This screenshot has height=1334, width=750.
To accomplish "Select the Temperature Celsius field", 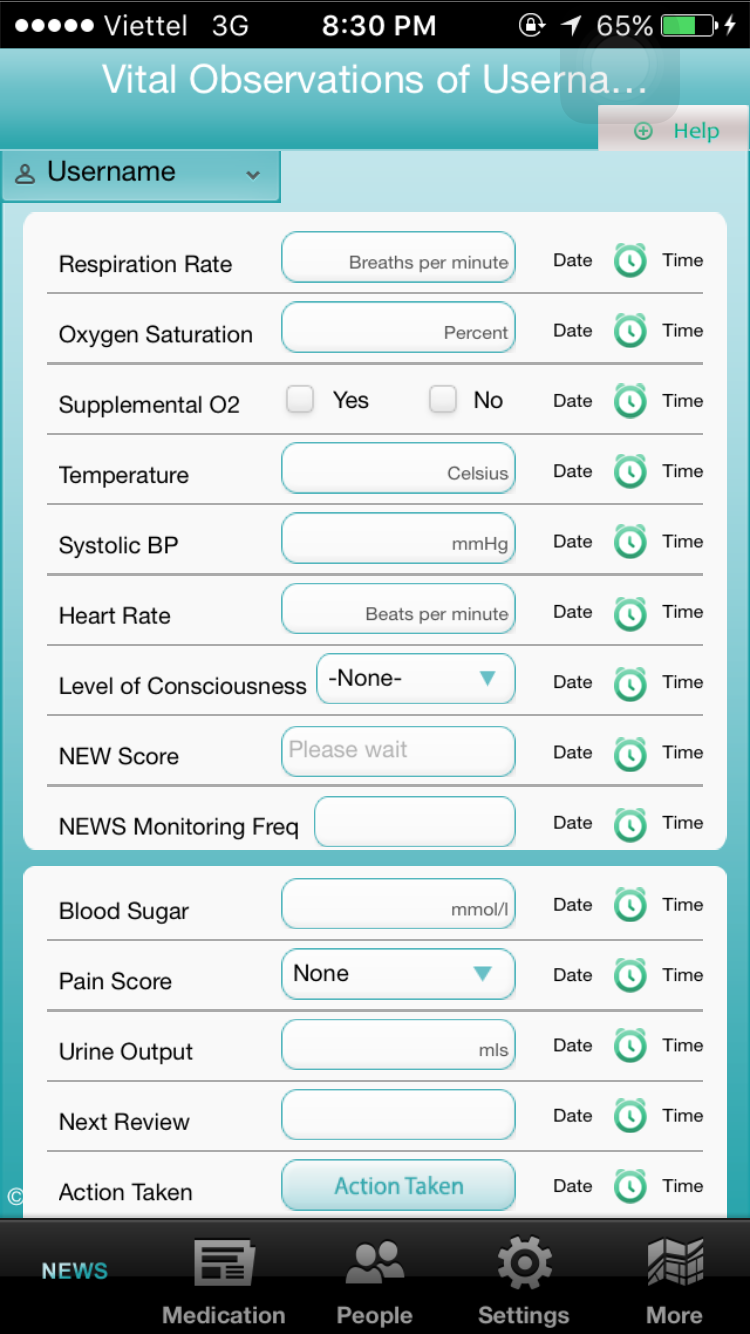I will coord(398,469).
